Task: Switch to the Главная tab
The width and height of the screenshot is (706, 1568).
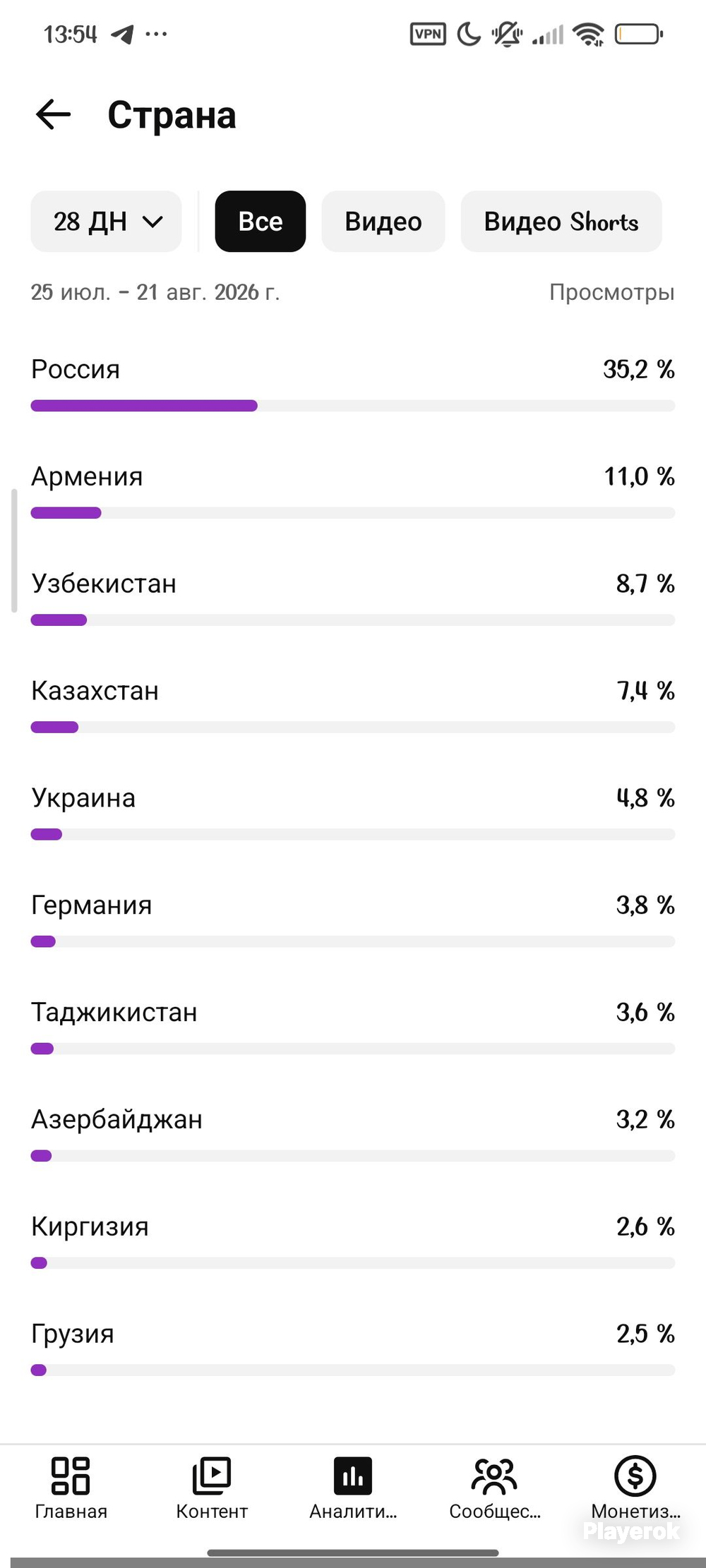Action: [x=71, y=1489]
